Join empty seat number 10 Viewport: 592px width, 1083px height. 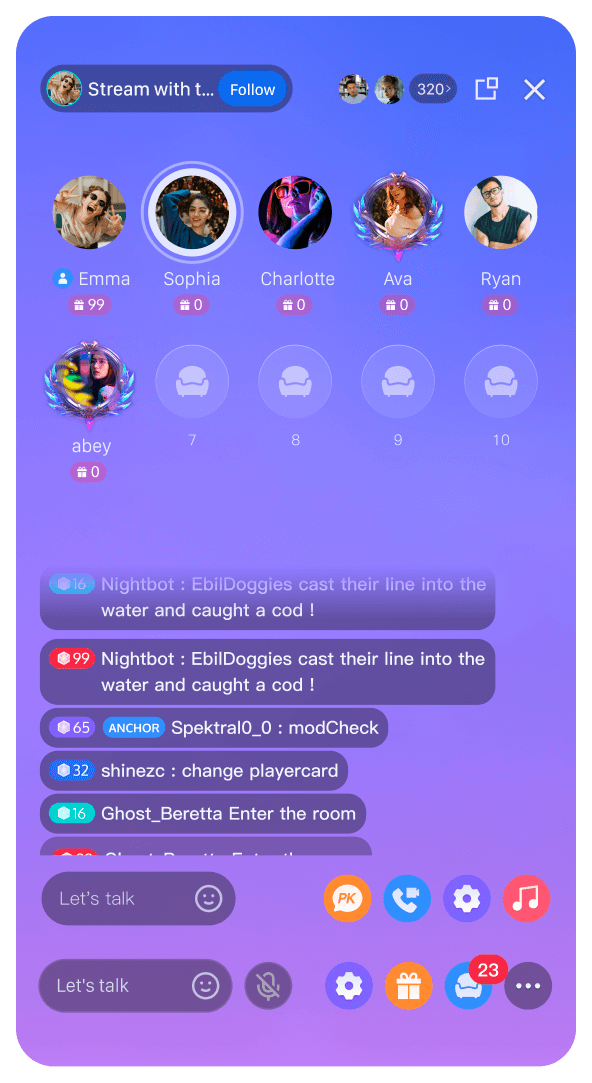501,382
